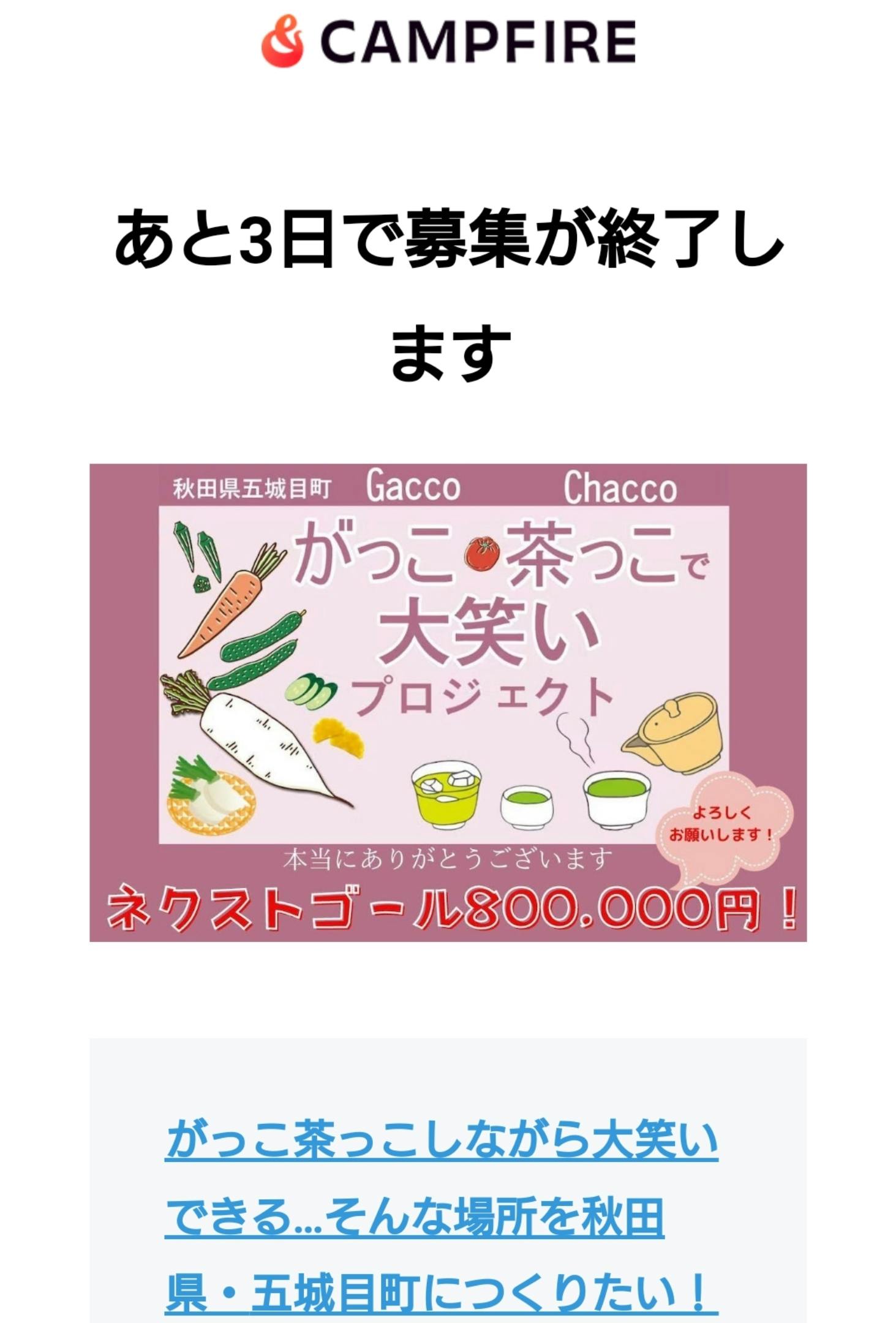Open the がっこ茶っこ project title link
Image resolution: width=896 pixels, height=1323 pixels.
point(441,1215)
